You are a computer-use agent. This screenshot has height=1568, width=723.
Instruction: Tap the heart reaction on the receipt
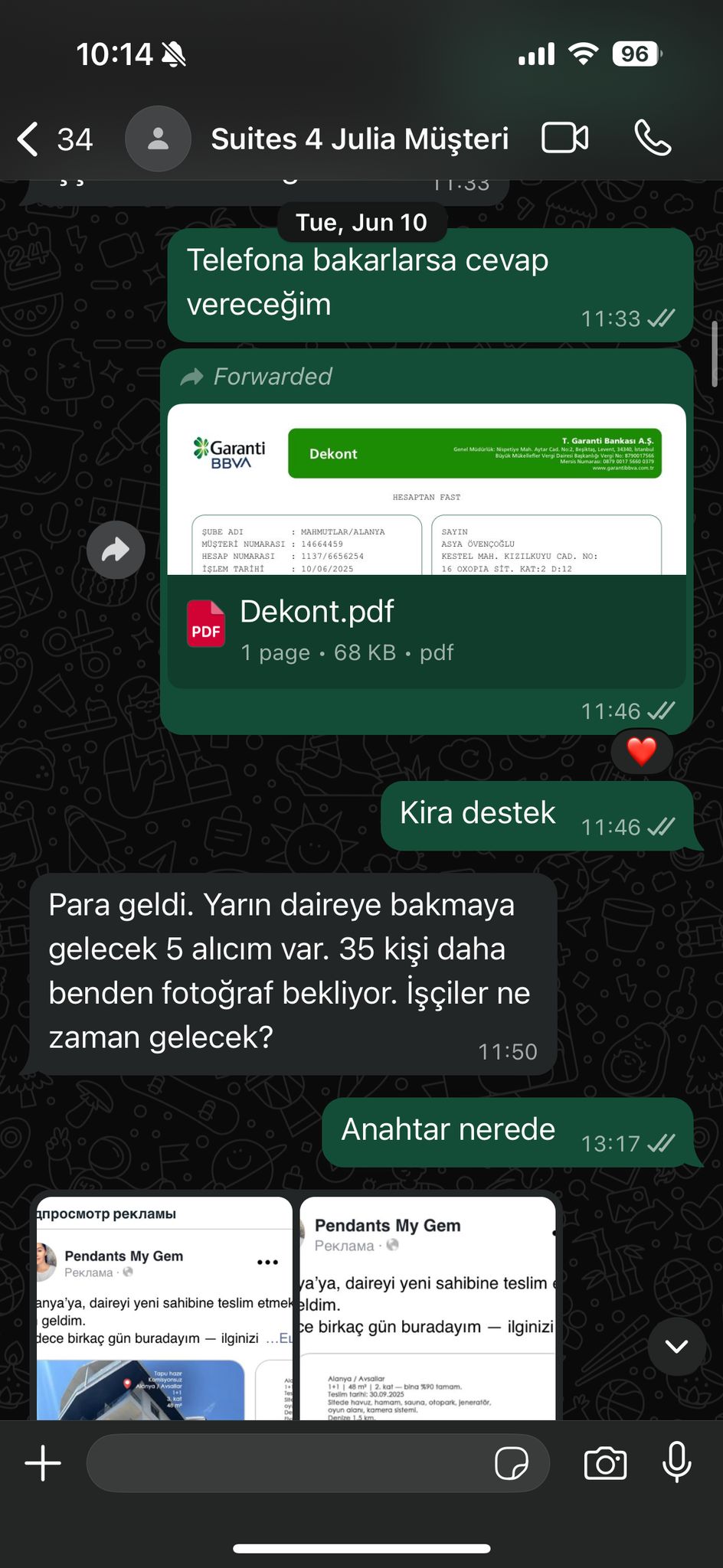click(x=642, y=751)
